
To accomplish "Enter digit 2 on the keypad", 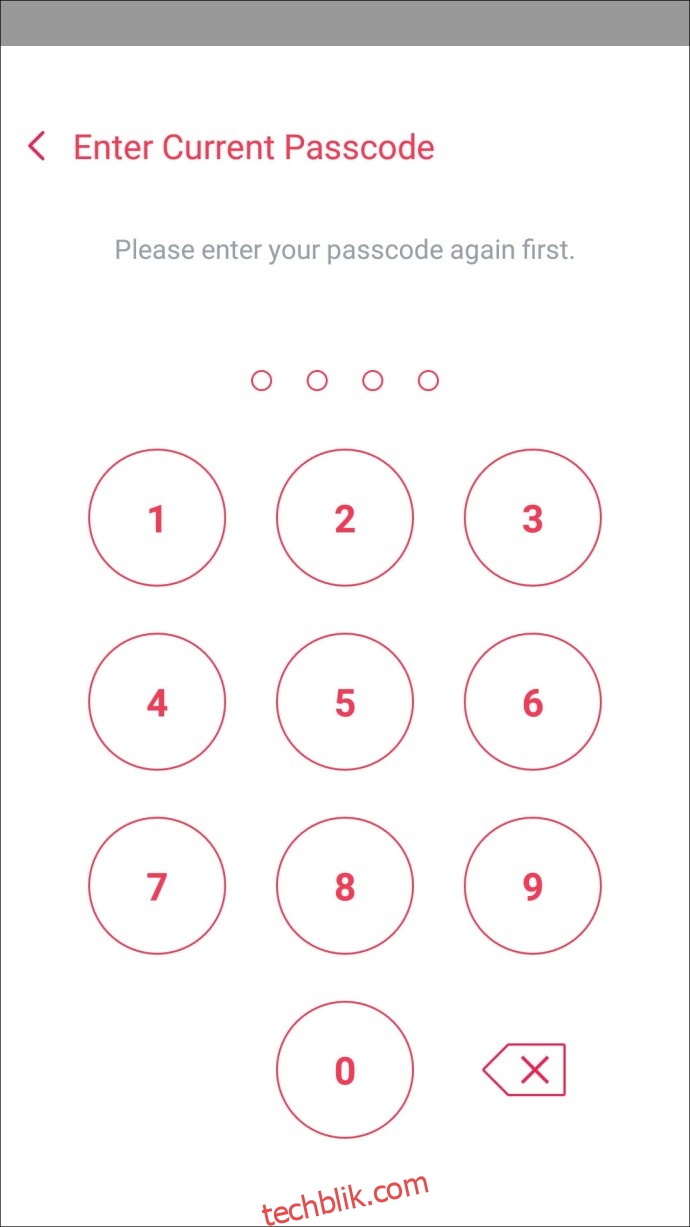I will click(x=345, y=518).
